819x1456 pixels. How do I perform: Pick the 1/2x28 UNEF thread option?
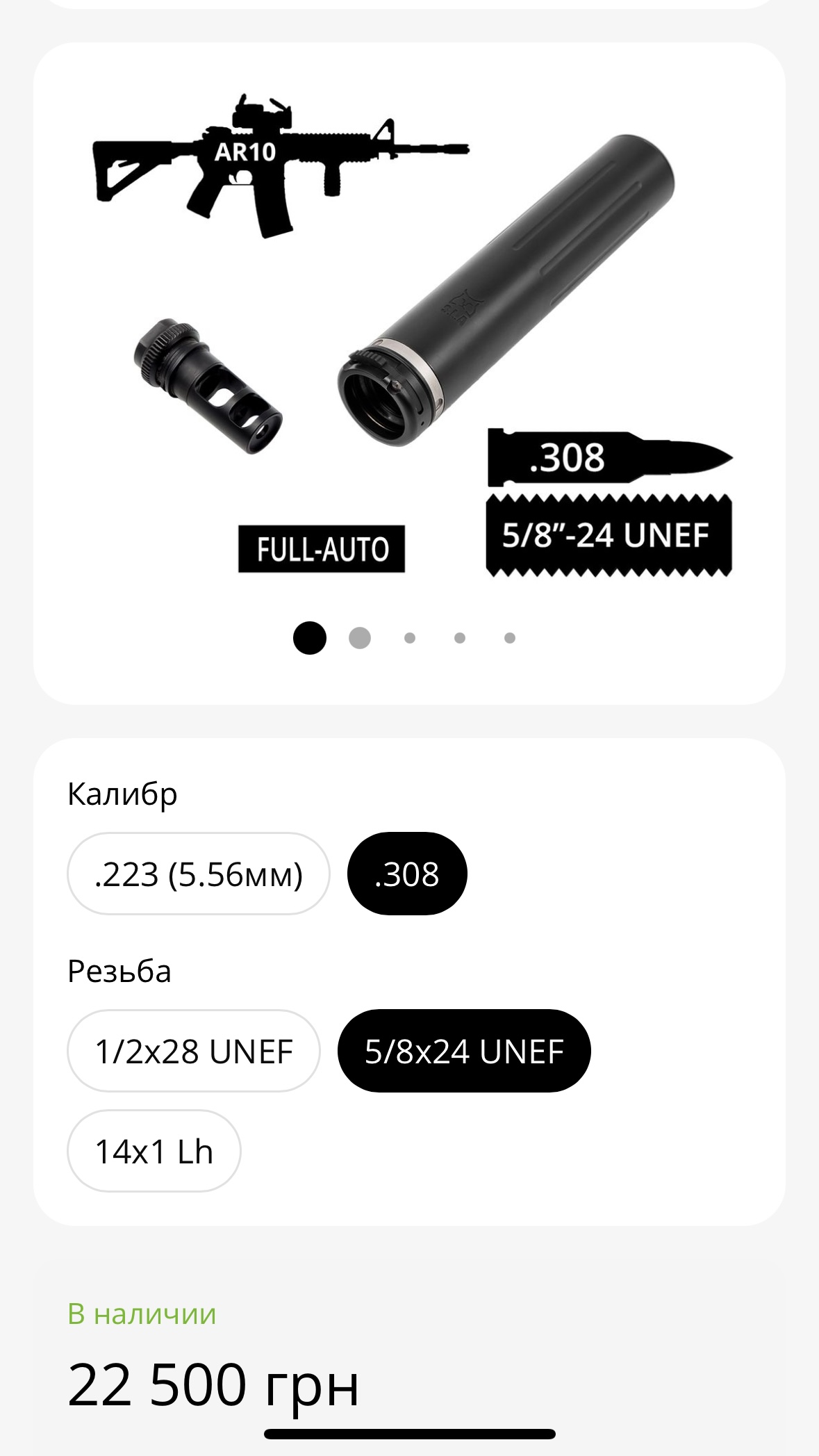click(194, 1051)
